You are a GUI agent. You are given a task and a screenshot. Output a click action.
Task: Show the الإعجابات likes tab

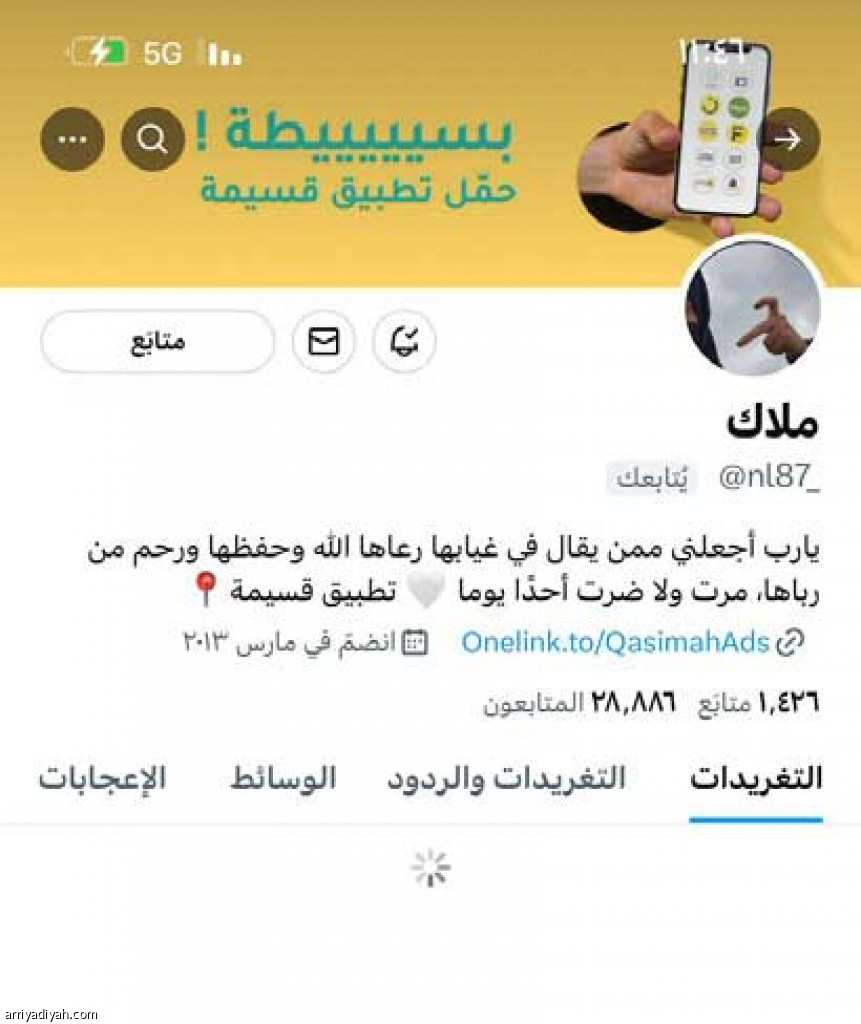pyautogui.click(x=102, y=779)
